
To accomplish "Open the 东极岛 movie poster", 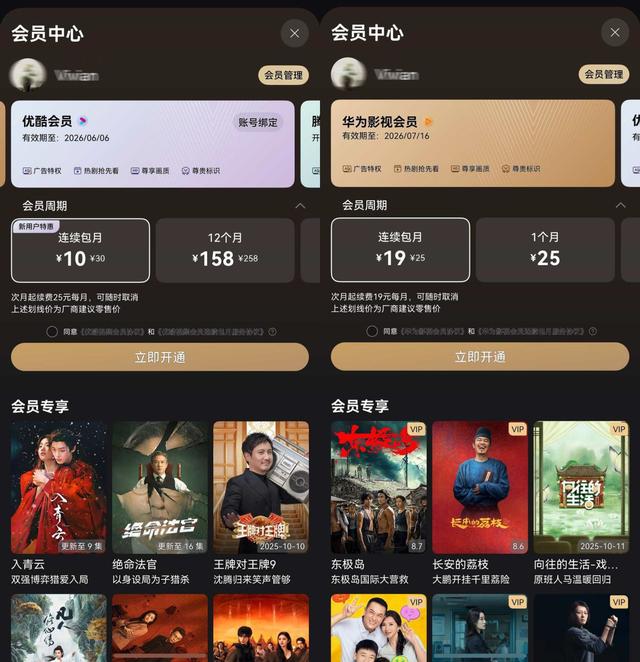I will click(x=379, y=487).
